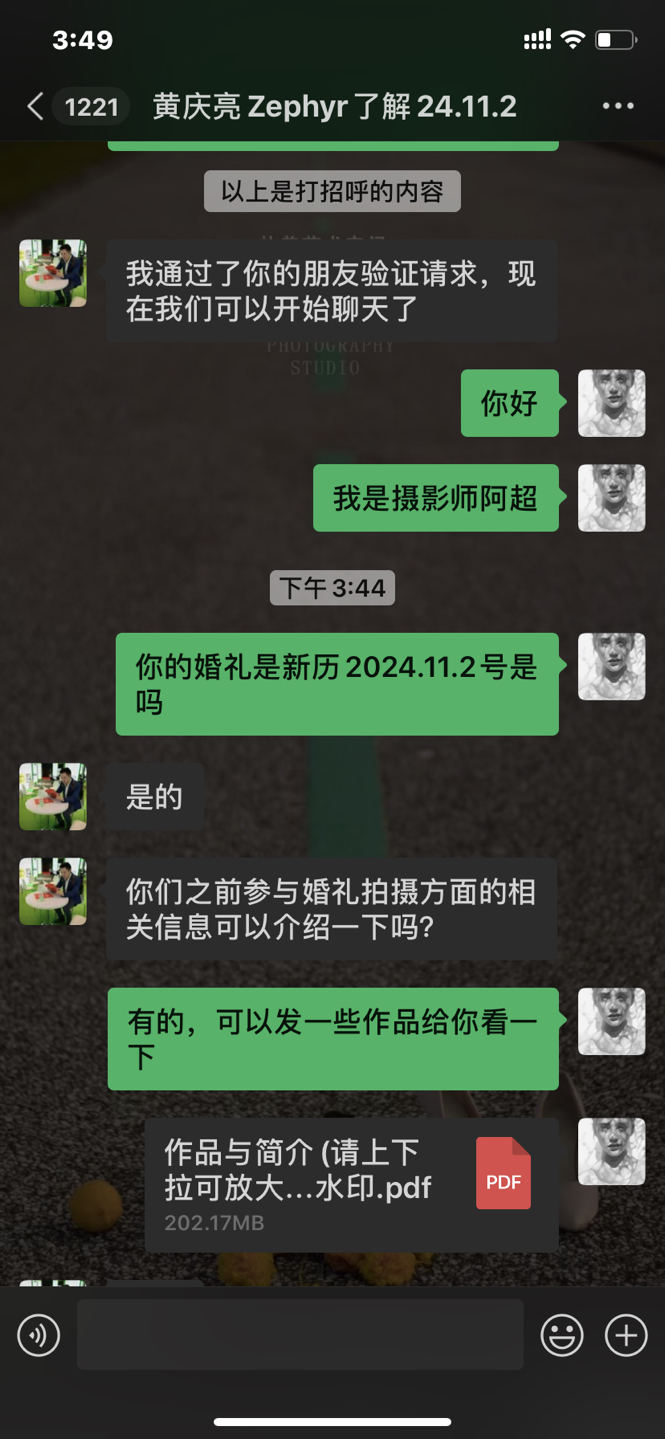Switch to voice message input
Viewport: 665px width, 1439px height.
[x=39, y=1335]
